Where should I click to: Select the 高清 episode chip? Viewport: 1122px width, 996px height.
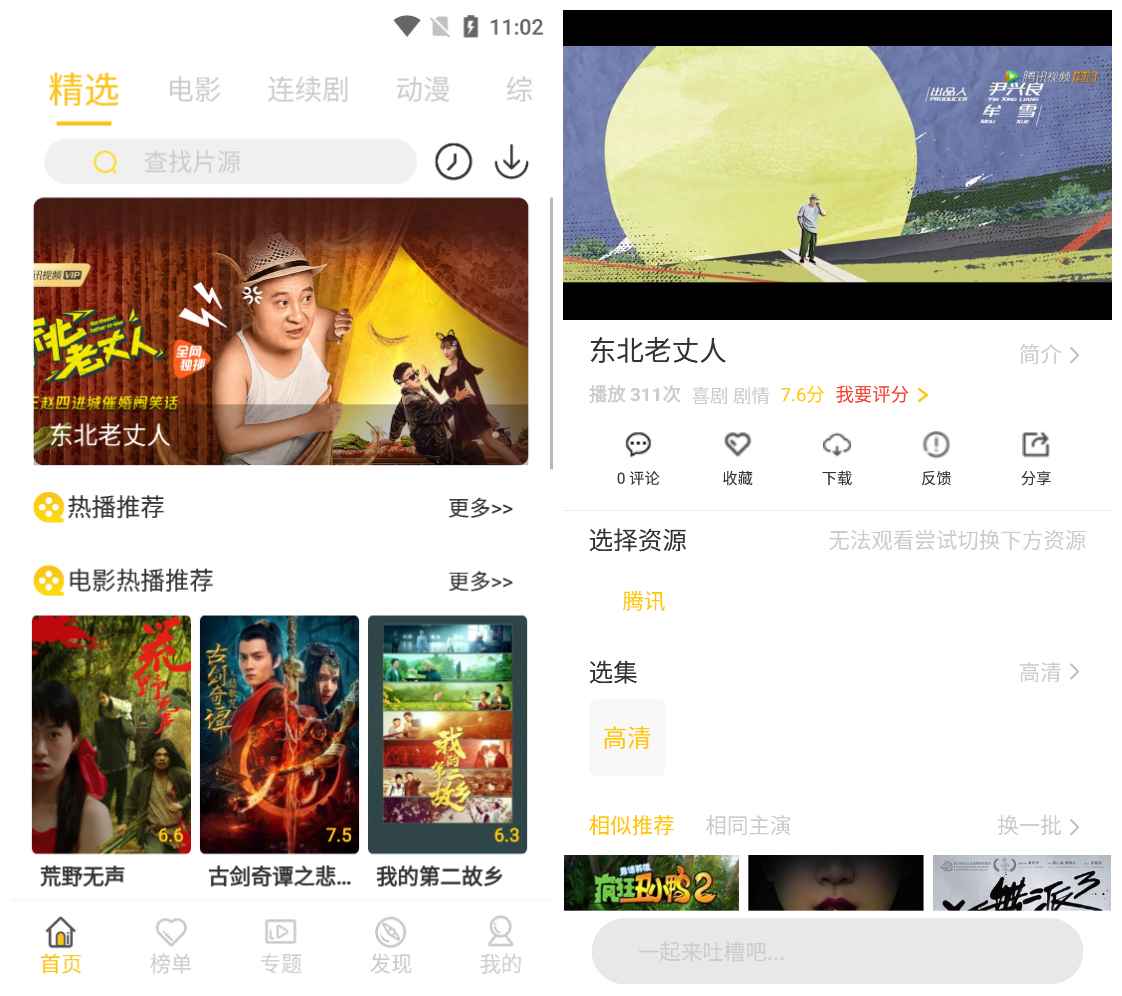[x=627, y=738]
